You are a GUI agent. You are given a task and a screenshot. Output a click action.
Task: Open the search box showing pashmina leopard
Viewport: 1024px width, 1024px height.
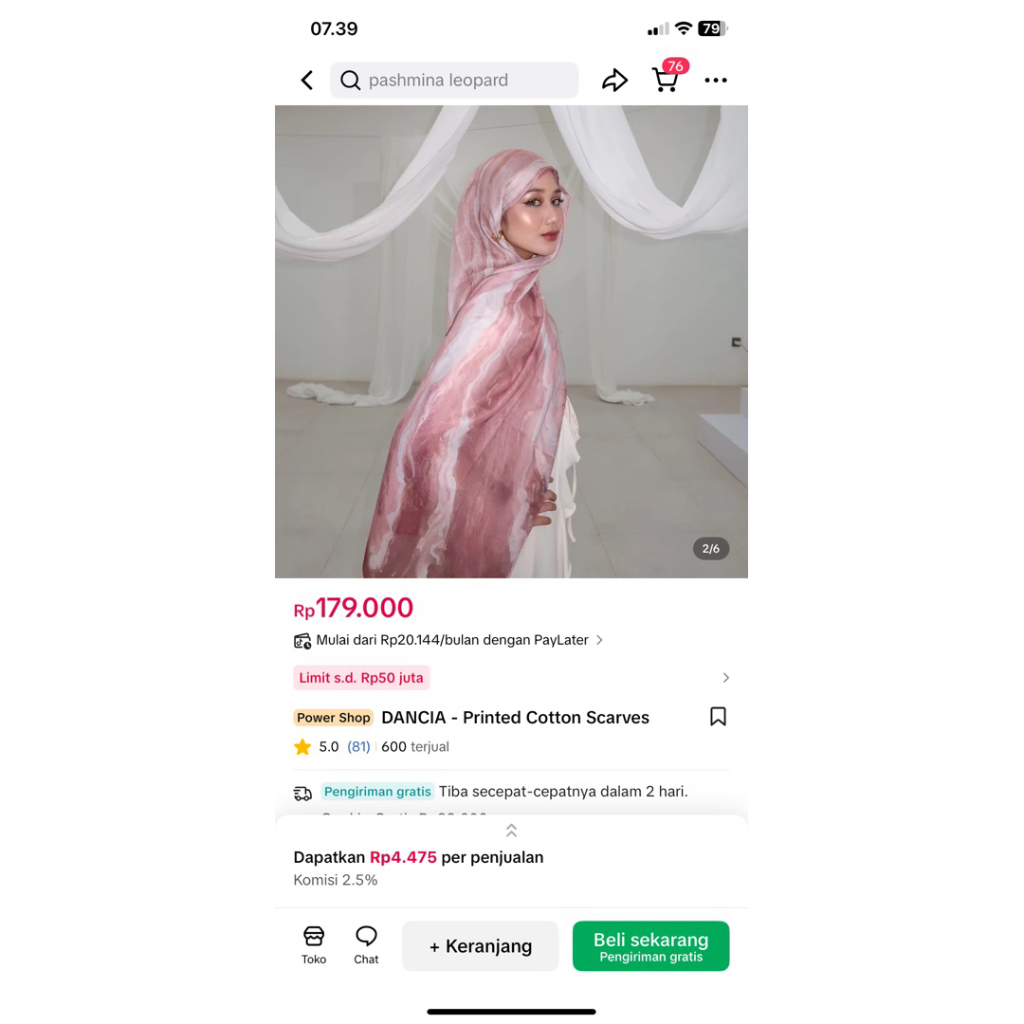click(454, 80)
